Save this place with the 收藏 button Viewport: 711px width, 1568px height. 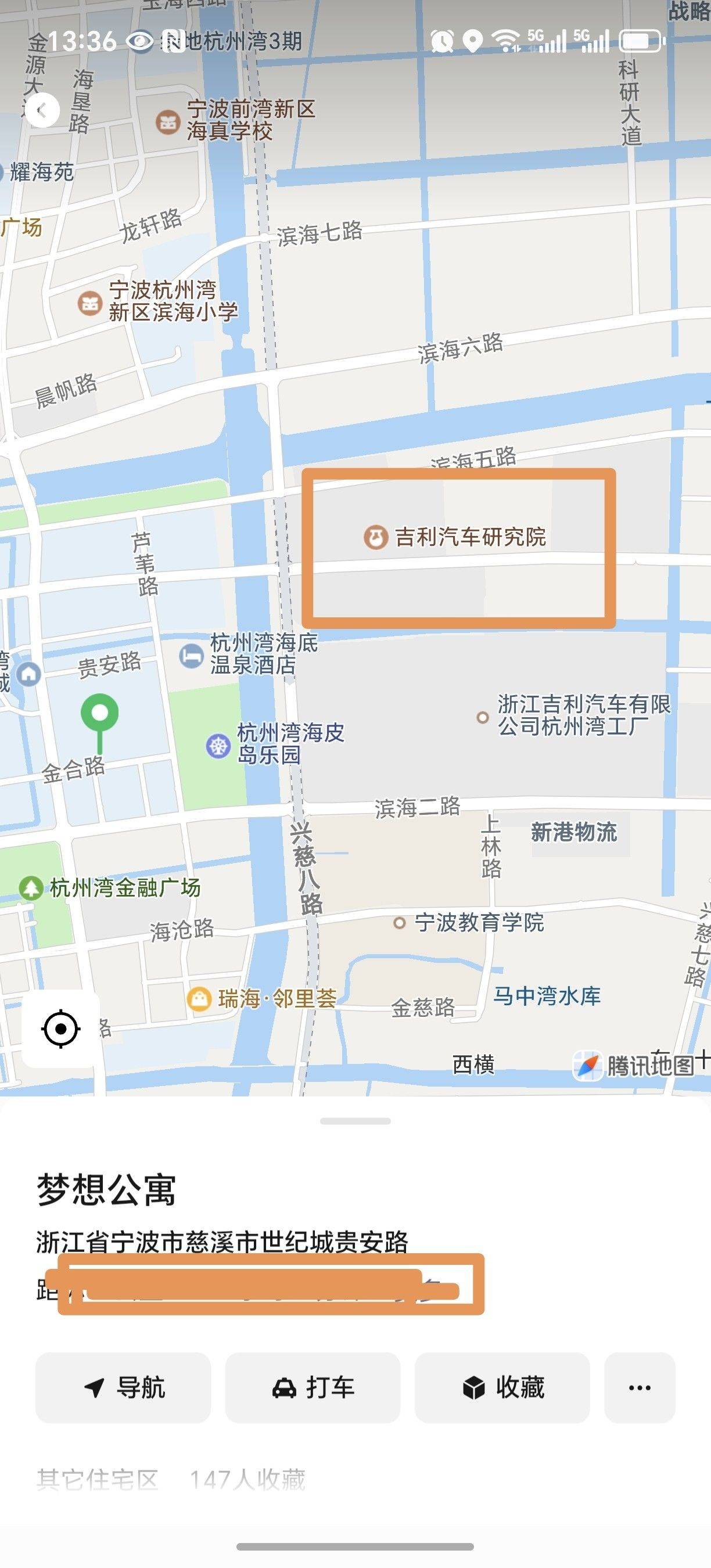502,1388
